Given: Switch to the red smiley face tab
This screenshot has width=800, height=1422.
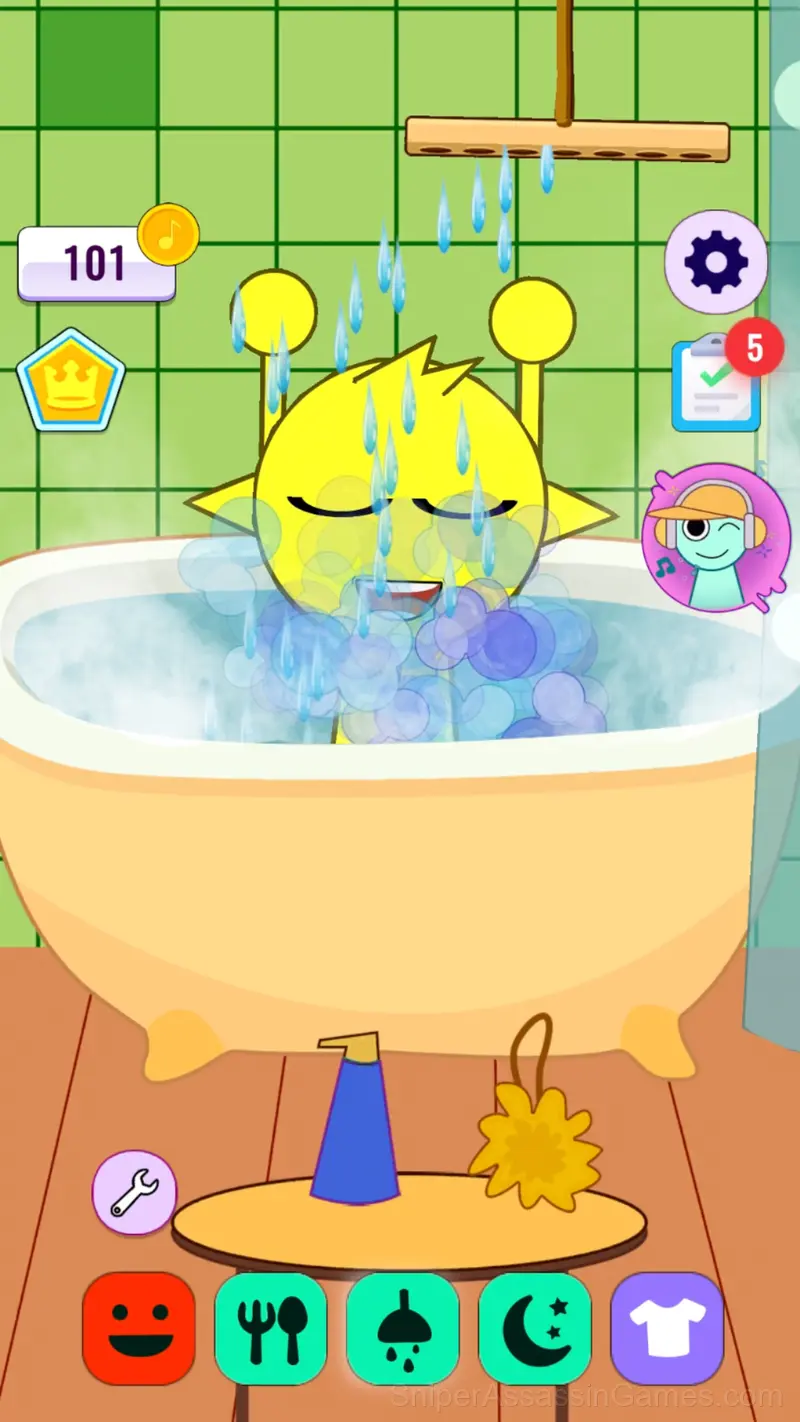Looking at the screenshot, I should [x=139, y=1328].
